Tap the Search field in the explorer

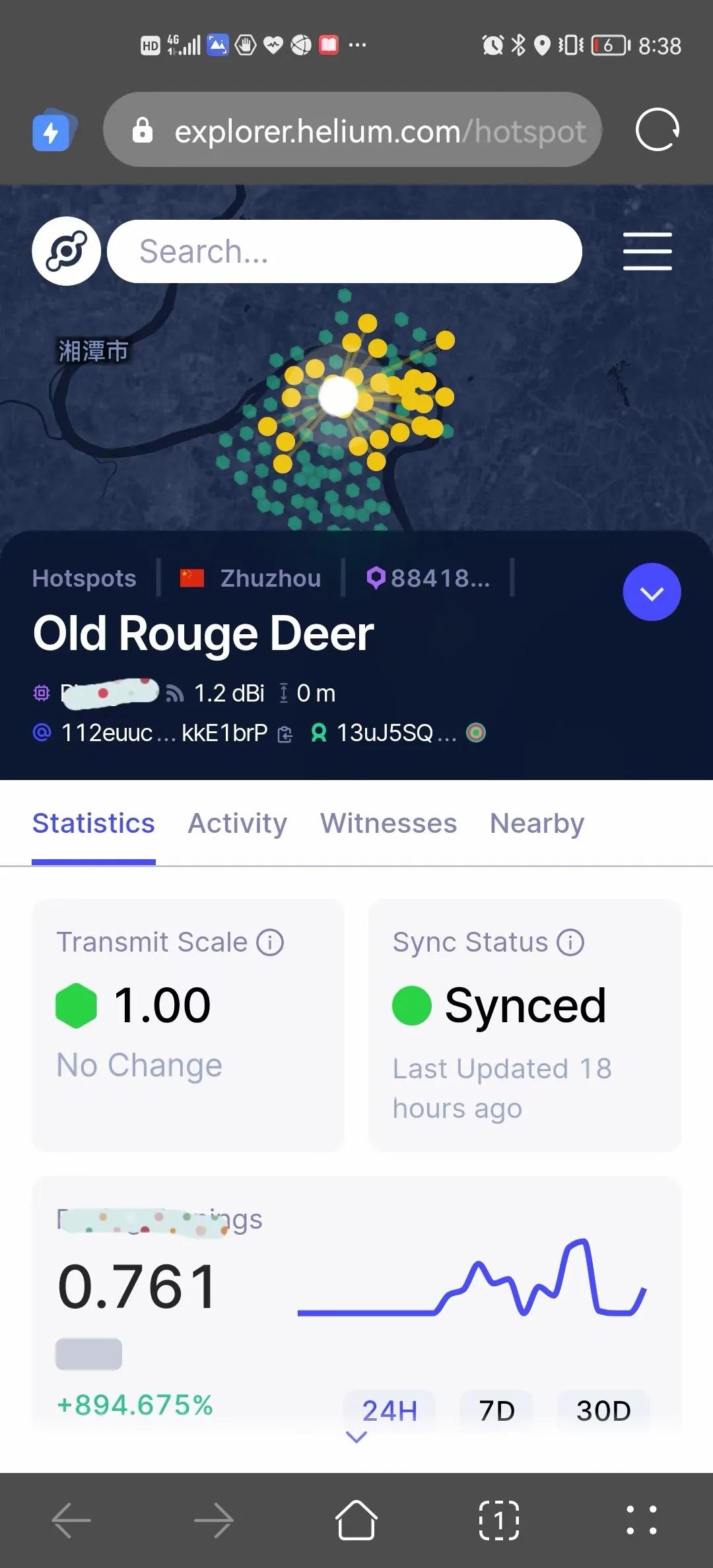pyautogui.click(x=343, y=251)
